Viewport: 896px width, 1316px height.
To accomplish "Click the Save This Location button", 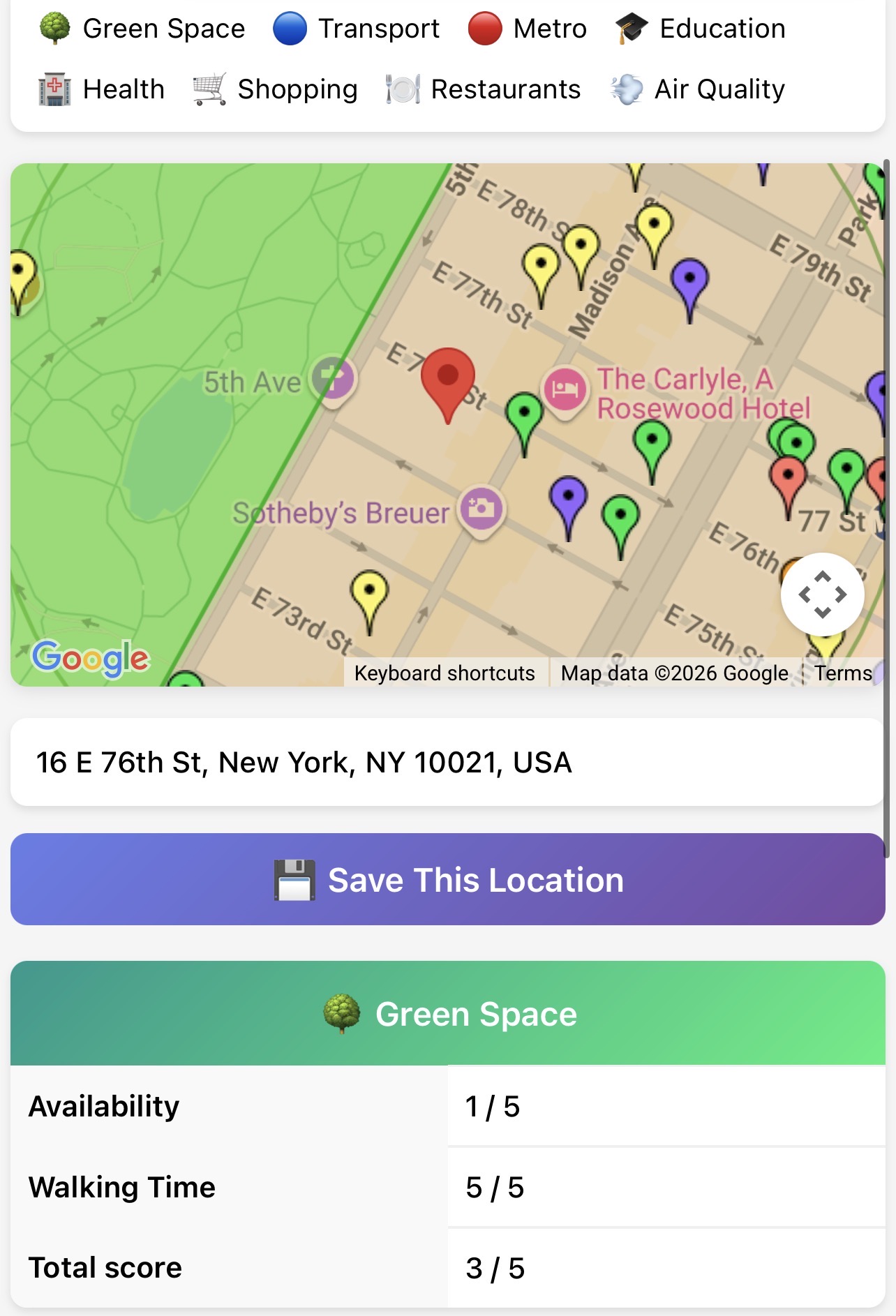I will pos(448,880).
